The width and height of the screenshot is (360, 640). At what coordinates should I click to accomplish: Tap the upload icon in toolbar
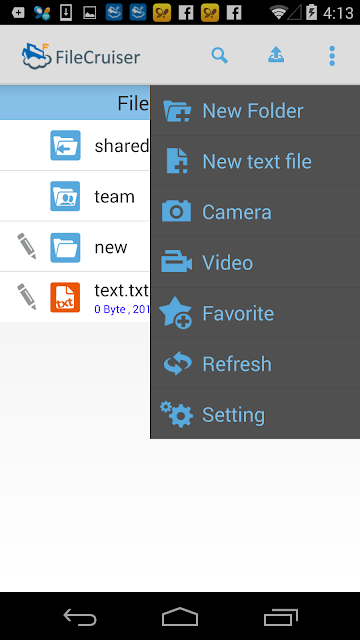click(276, 55)
